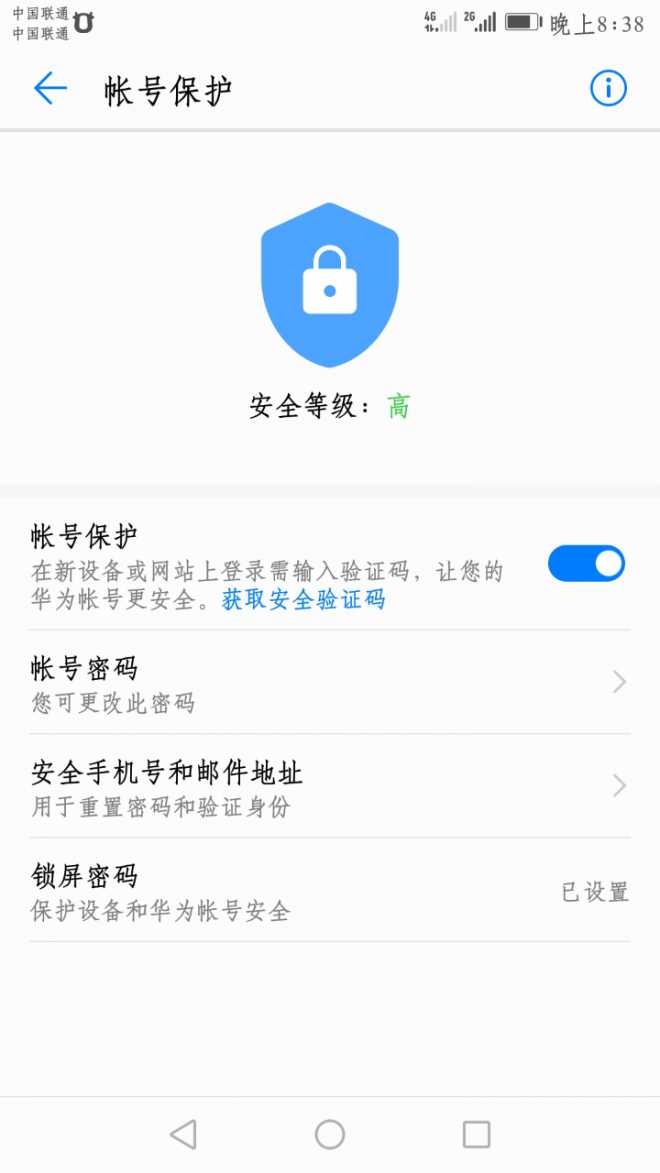
Task: Tap the system home button
Action: [330, 1134]
